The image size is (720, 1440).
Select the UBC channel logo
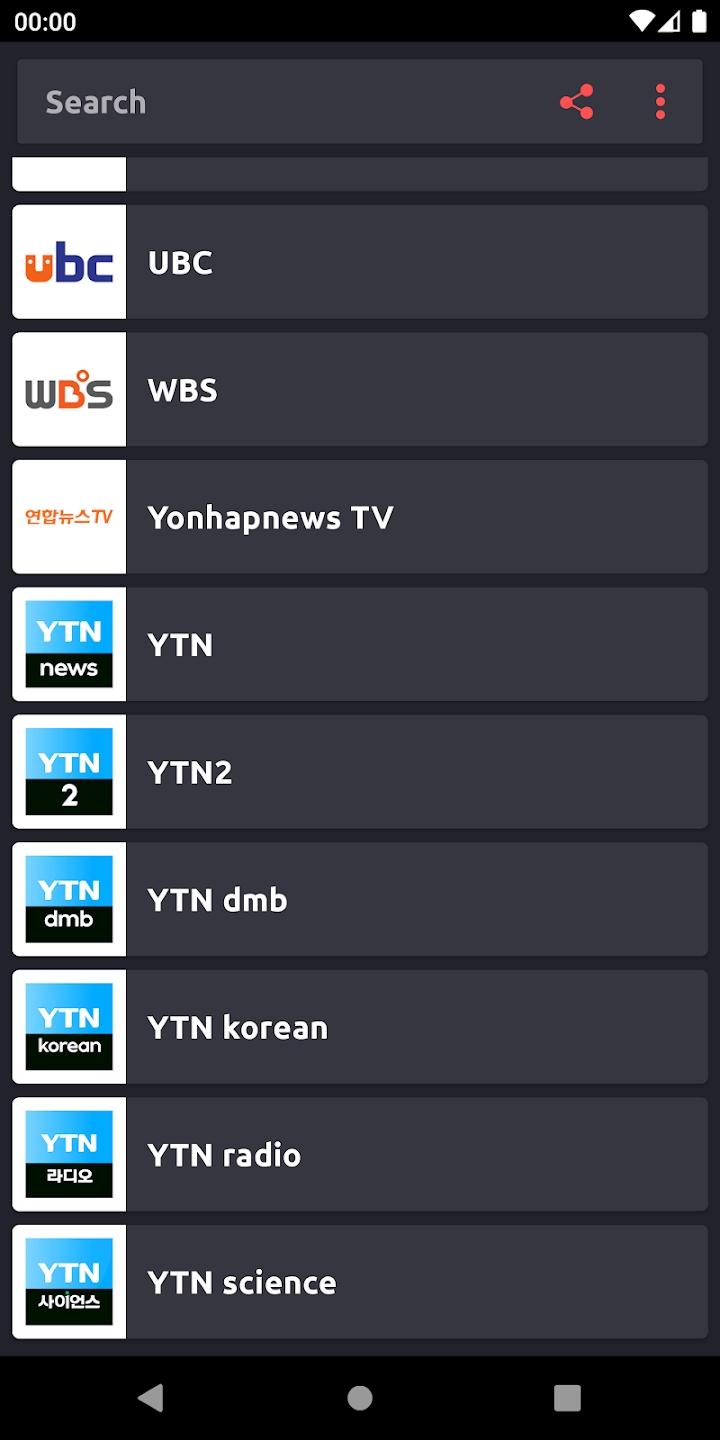68,261
